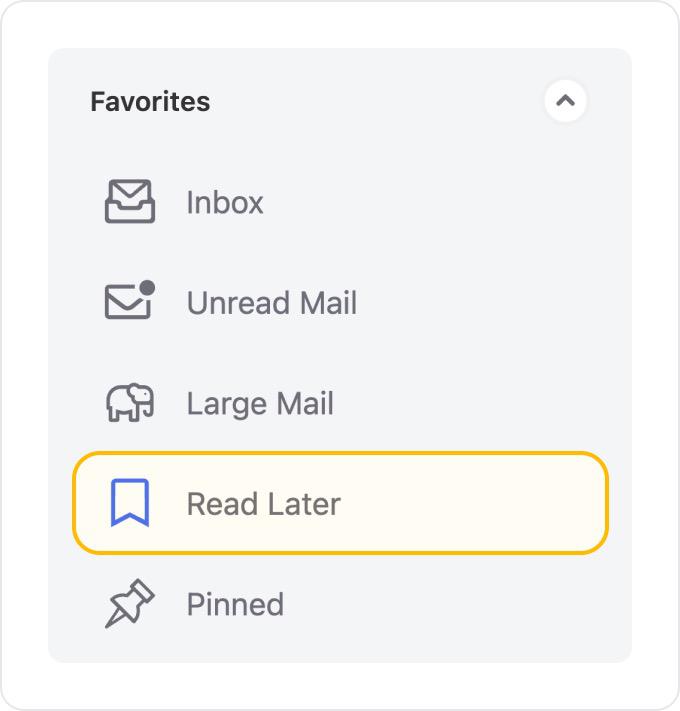The height and width of the screenshot is (711, 680).
Task: Show Unread Mail
Action: (271, 303)
